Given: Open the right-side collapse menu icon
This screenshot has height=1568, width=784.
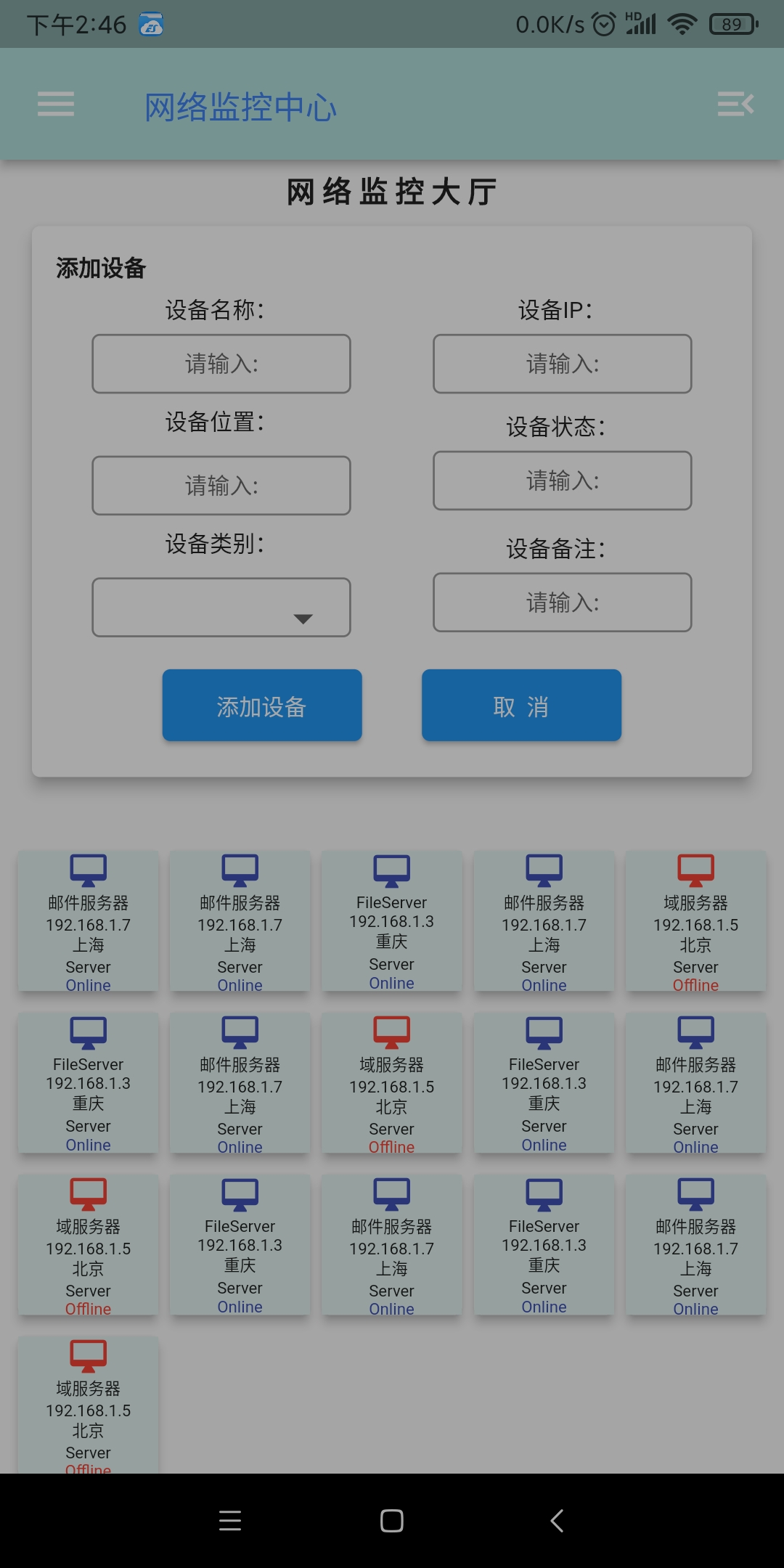Looking at the screenshot, I should pos(735,104).
